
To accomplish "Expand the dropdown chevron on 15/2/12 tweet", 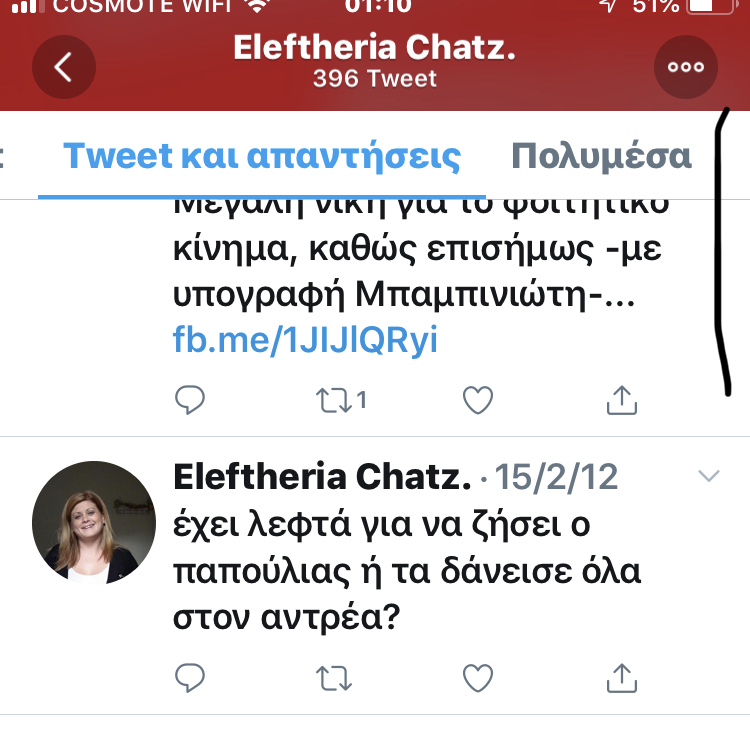I will (x=708, y=477).
